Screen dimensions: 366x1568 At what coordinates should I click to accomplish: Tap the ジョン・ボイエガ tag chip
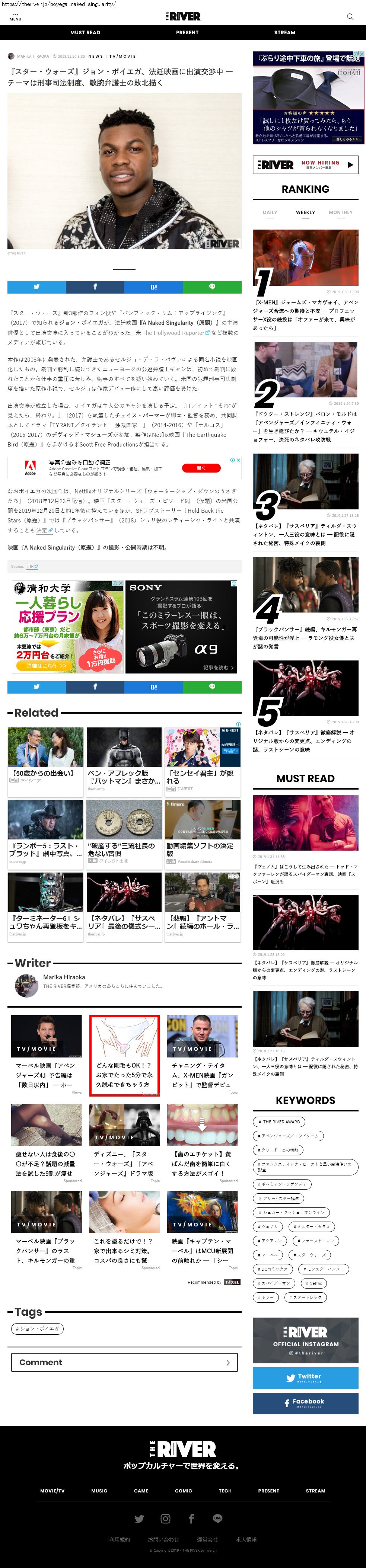point(37,1329)
